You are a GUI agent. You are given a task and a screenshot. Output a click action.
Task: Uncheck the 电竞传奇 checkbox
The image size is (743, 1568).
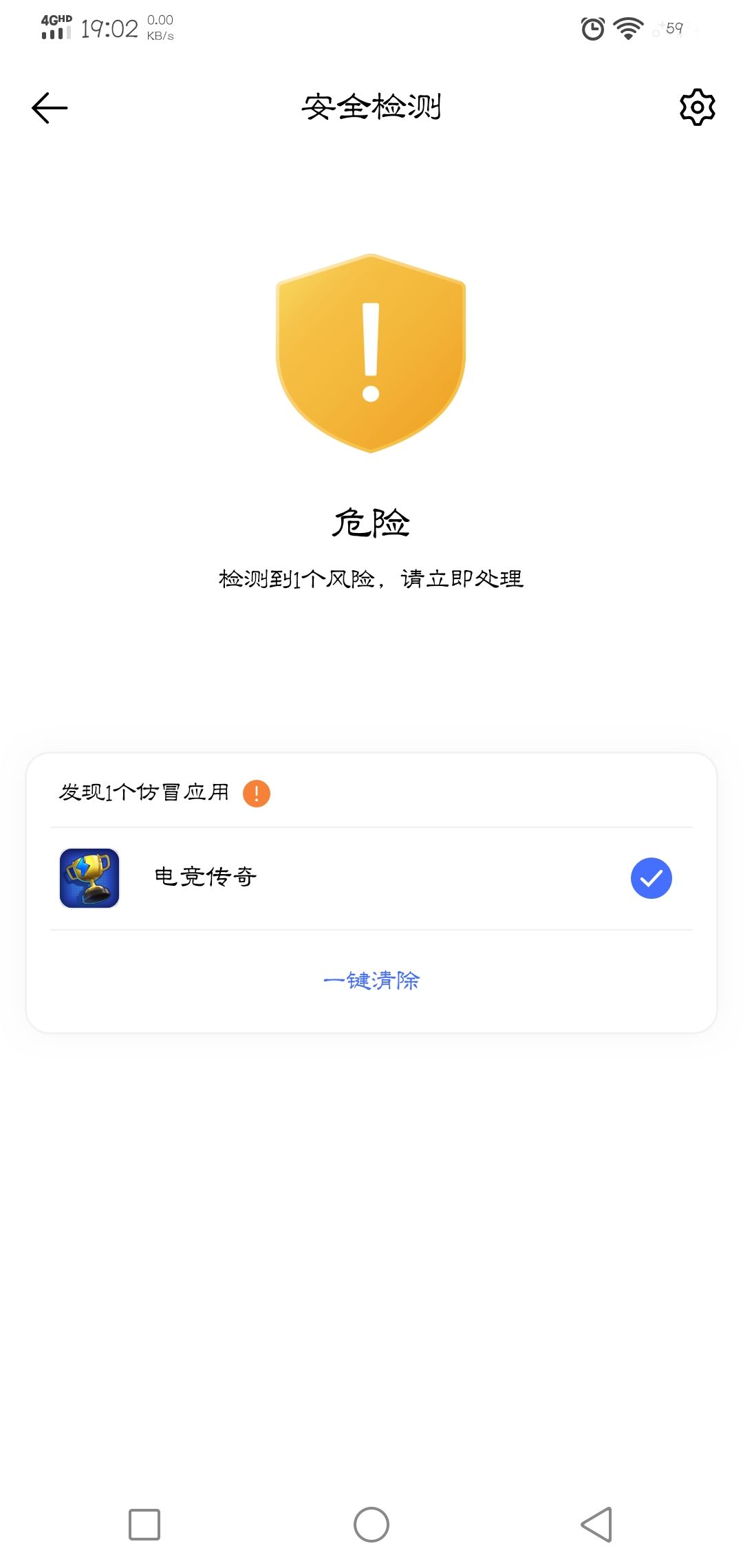pyautogui.click(x=651, y=878)
